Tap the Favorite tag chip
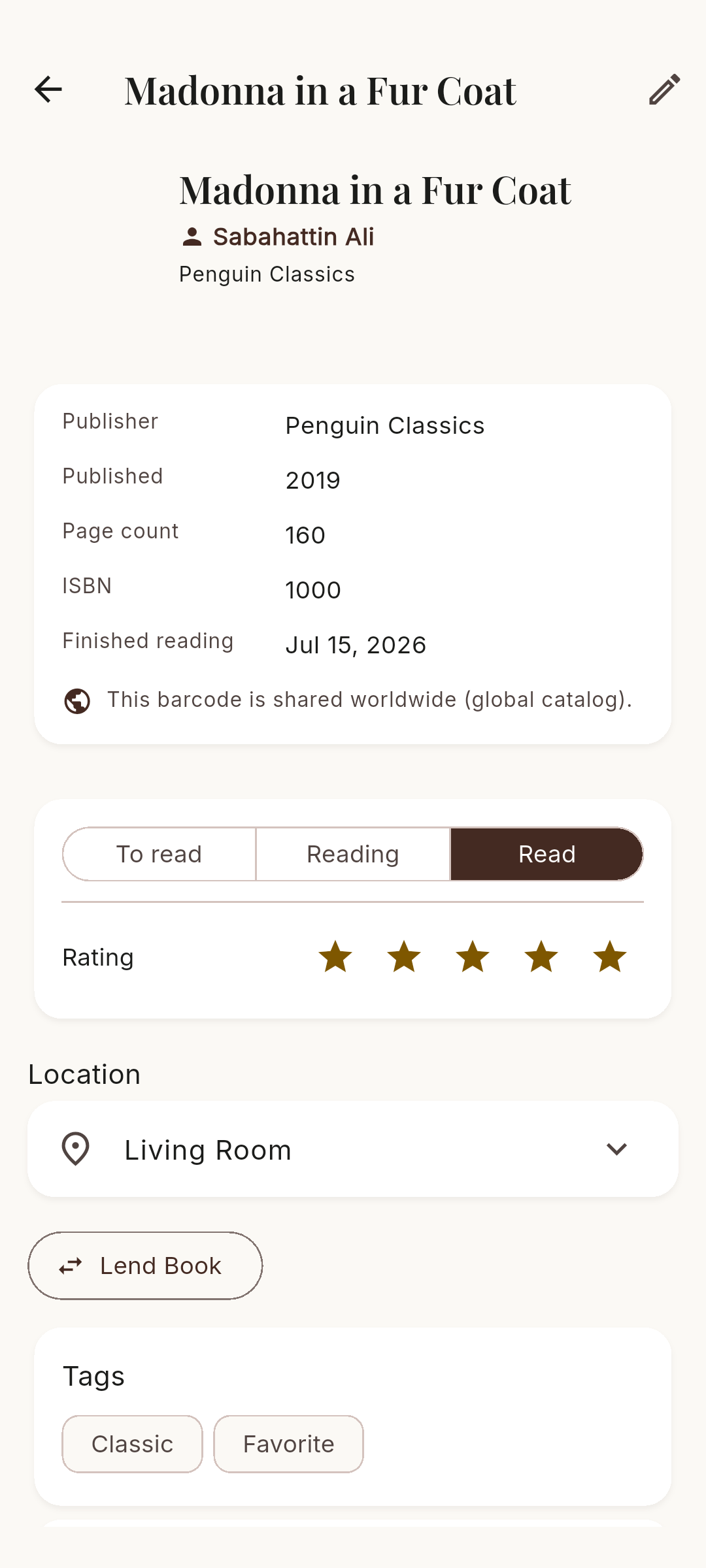 pos(288,1444)
